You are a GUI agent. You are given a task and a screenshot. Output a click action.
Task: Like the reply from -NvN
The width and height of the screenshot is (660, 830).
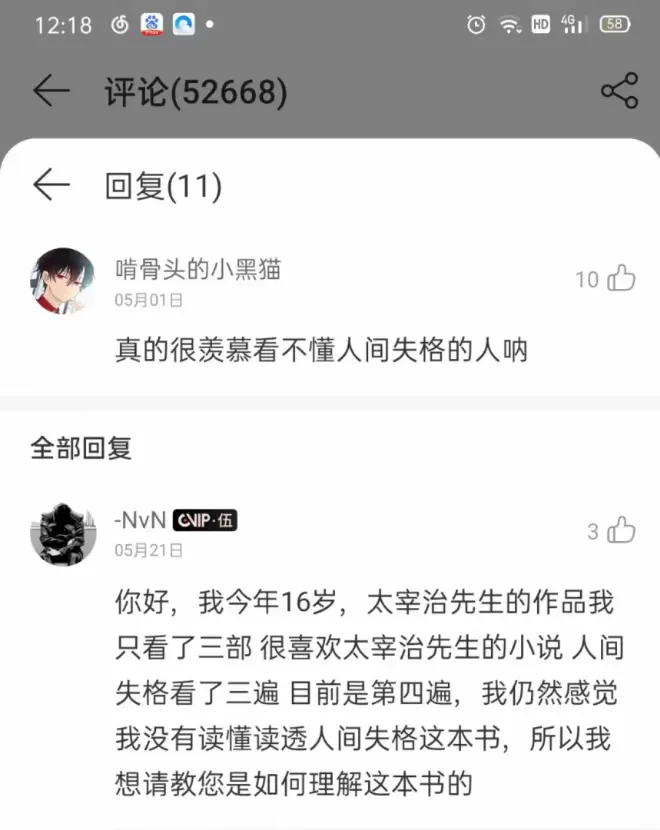622,531
